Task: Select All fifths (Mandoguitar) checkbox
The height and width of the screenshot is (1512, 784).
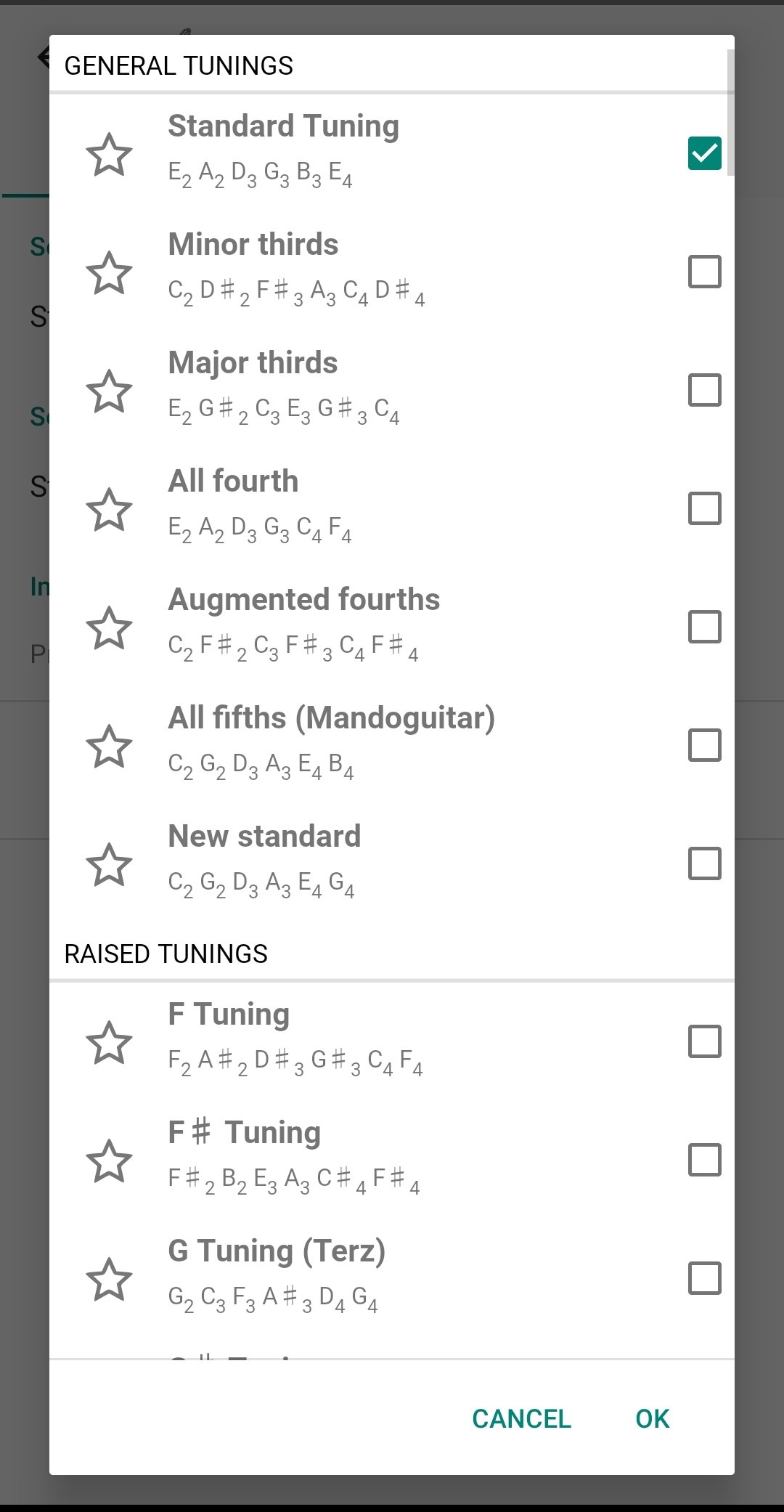Action: tap(704, 745)
